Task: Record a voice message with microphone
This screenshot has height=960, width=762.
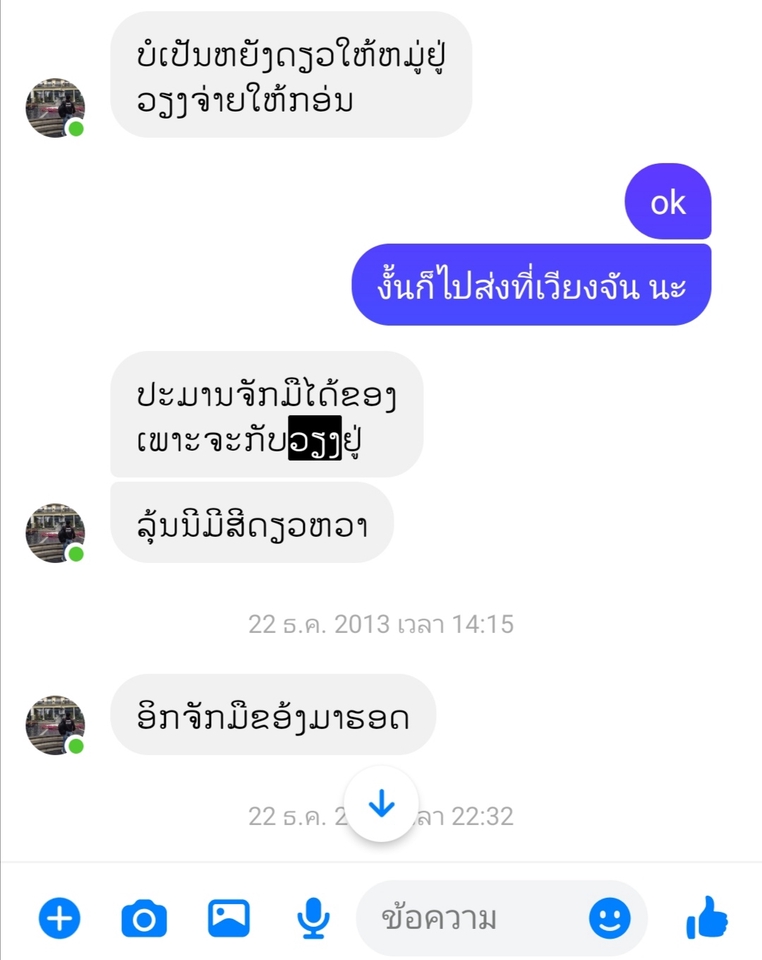Action: coord(314,917)
